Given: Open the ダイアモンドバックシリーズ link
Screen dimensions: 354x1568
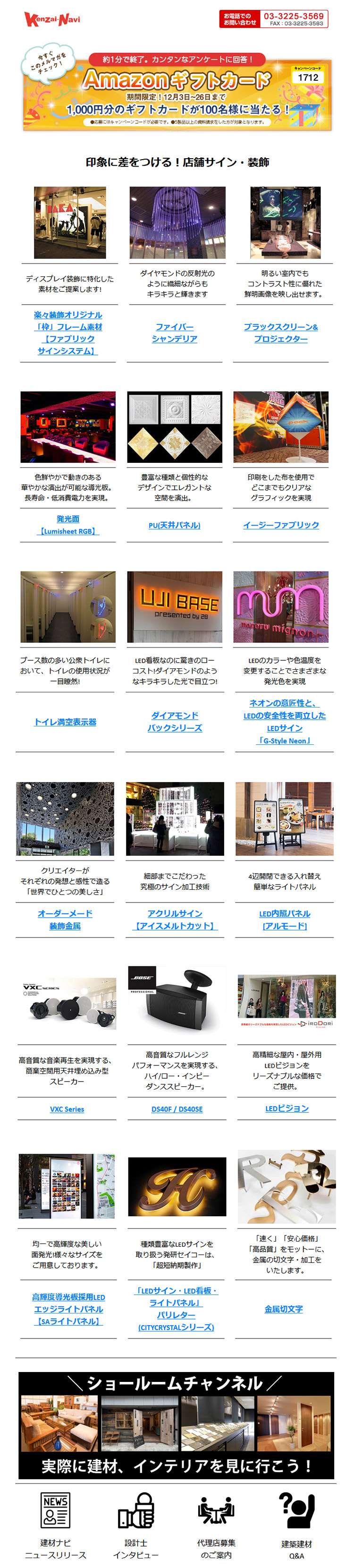Looking at the screenshot, I should coord(175,722).
